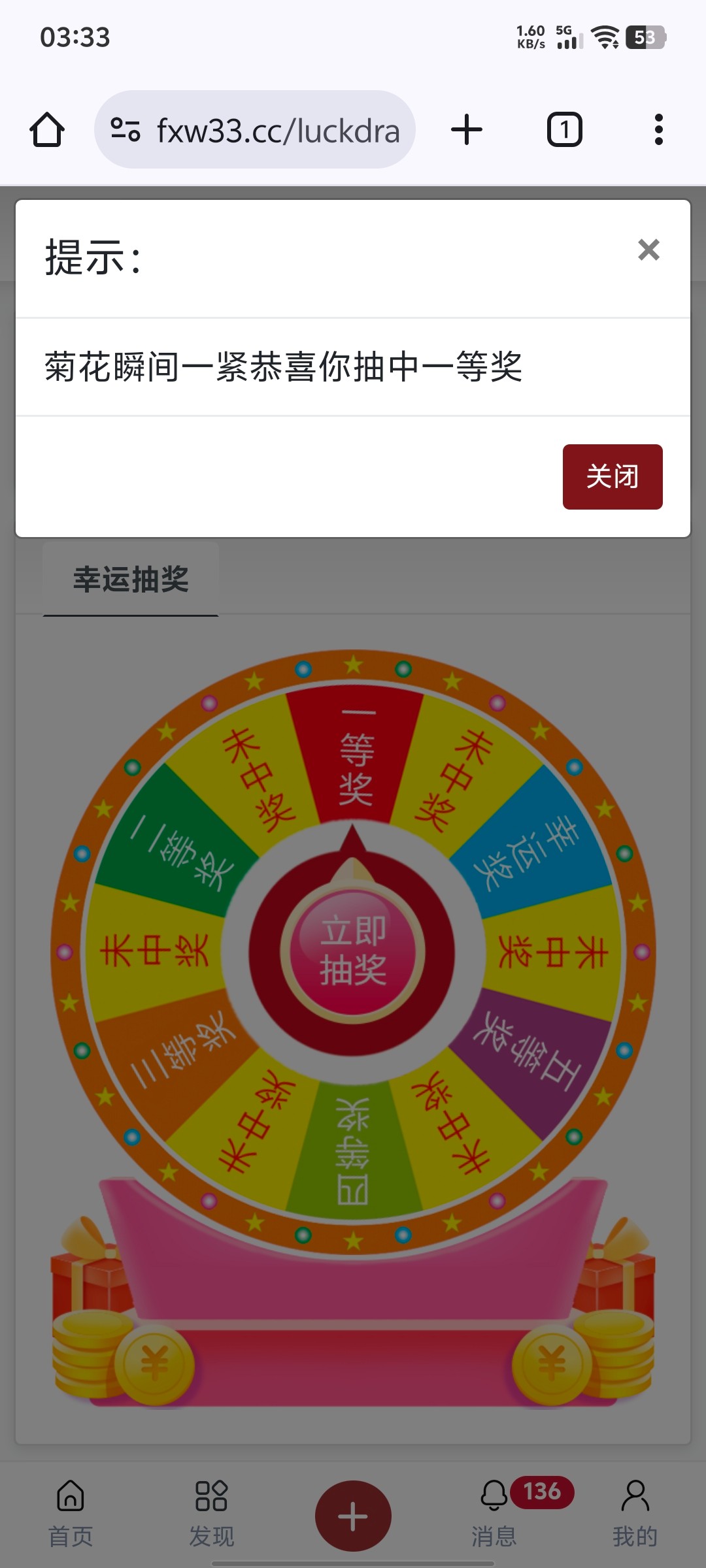This screenshot has height=1568, width=706.
Task: Tap the dark red plus post button
Action: pyautogui.click(x=353, y=1516)
